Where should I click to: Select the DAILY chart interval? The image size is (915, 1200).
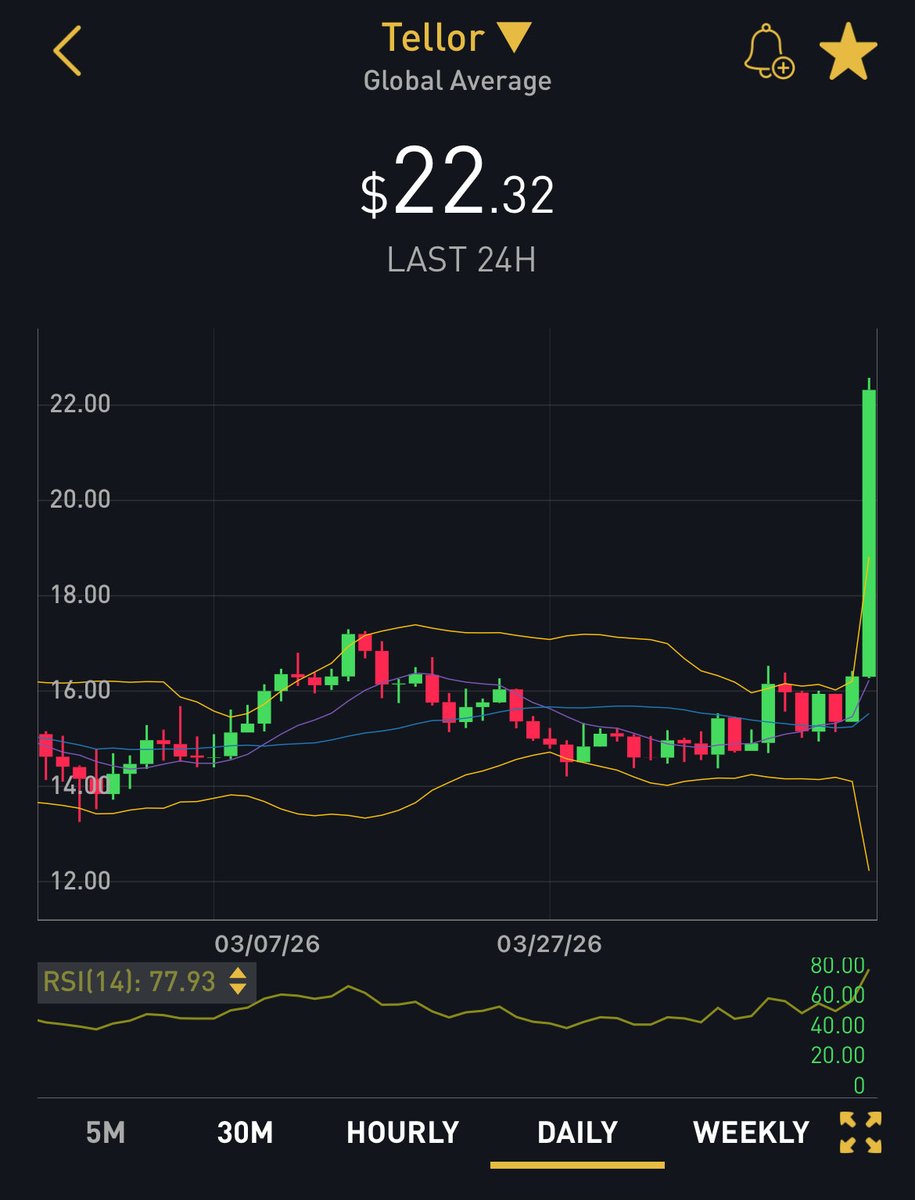577,1132
